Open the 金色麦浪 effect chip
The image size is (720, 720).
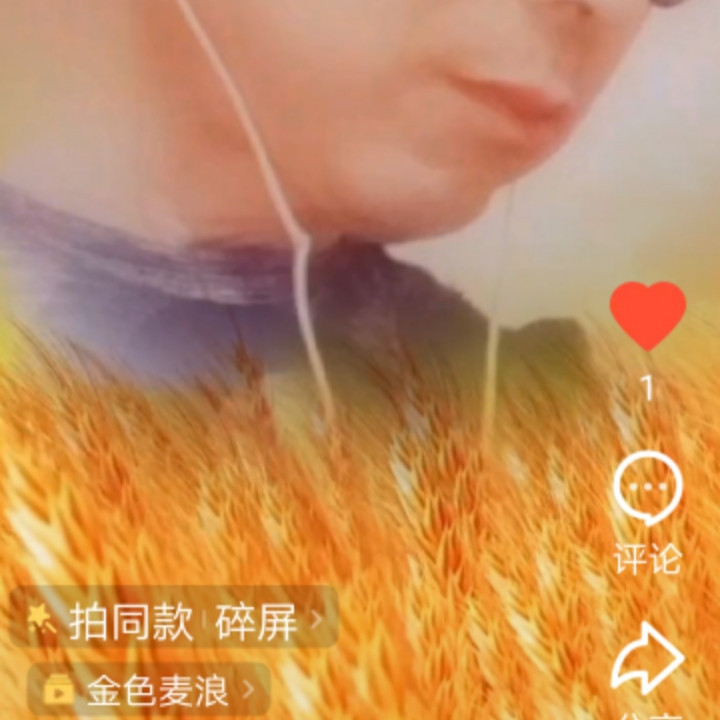coord(150,690)
